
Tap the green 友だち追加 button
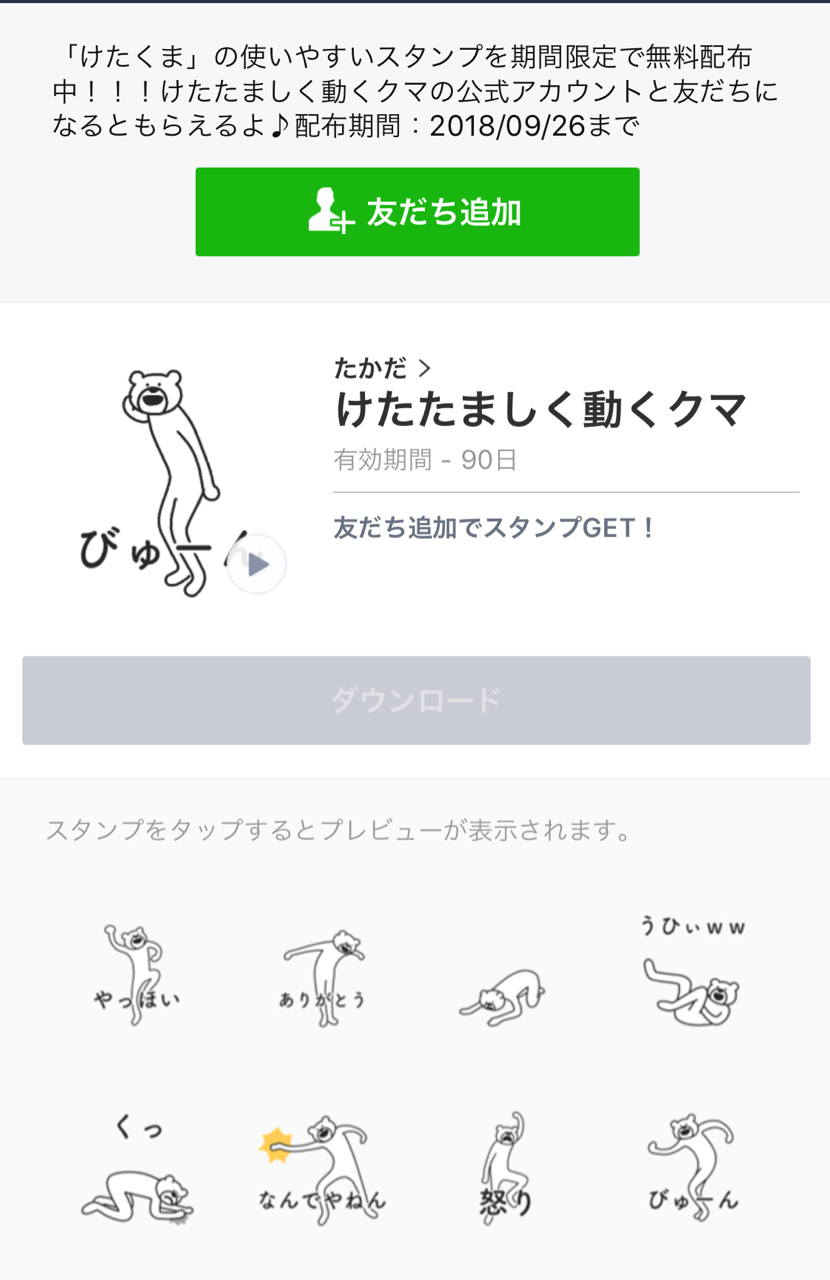click(417, 212)
